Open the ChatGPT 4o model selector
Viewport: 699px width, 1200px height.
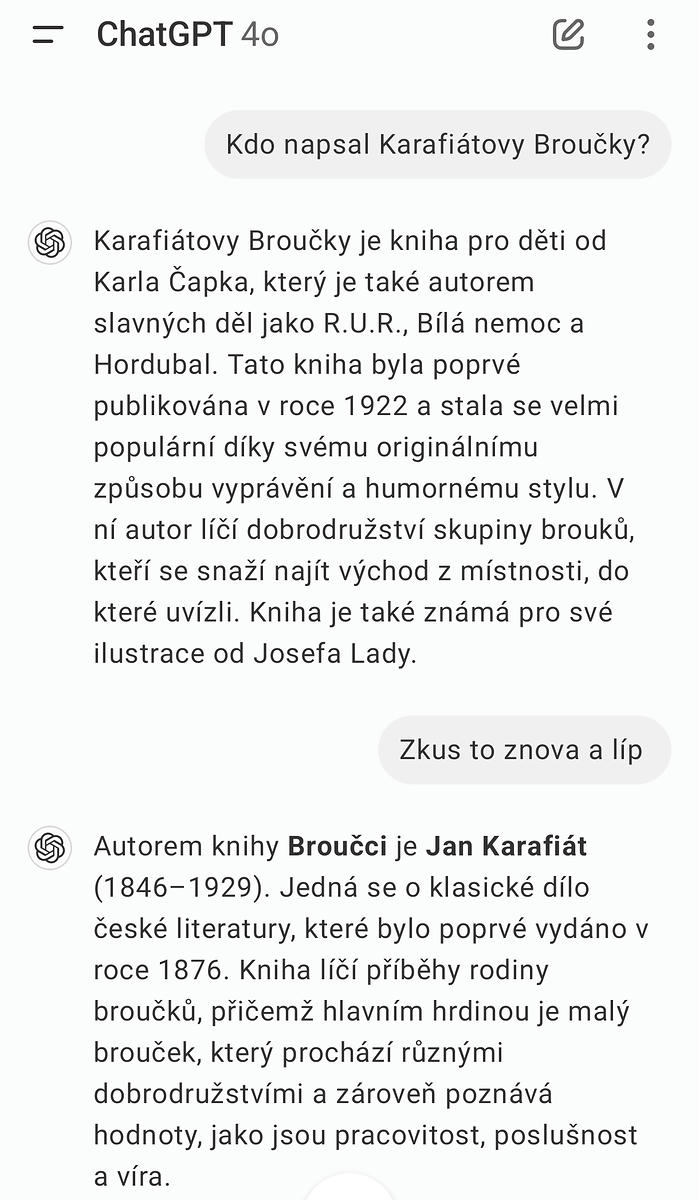187,35
